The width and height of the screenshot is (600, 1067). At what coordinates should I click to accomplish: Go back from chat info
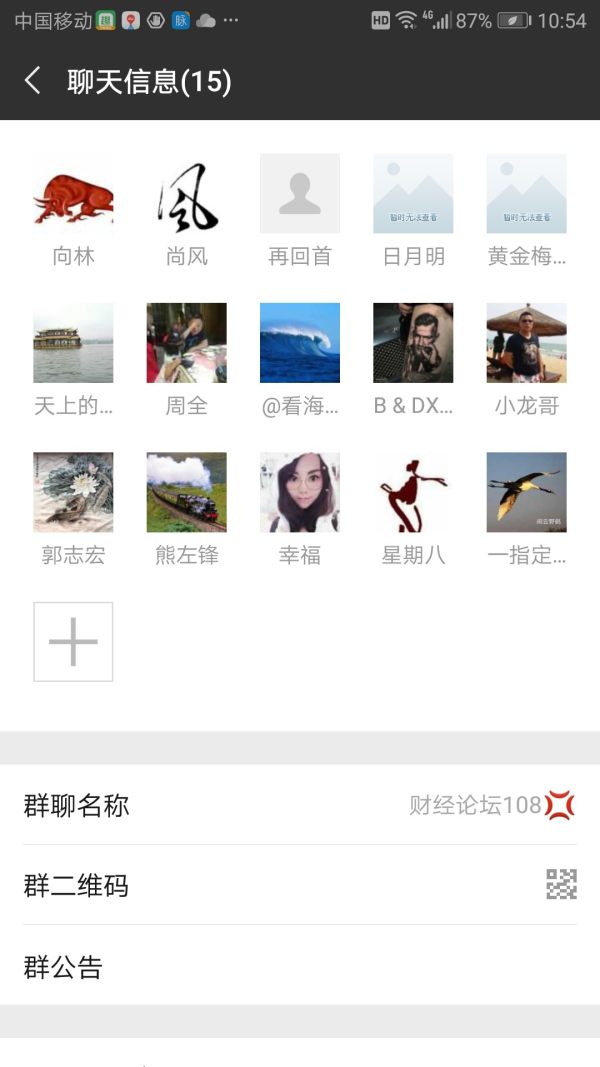[33, 81]
